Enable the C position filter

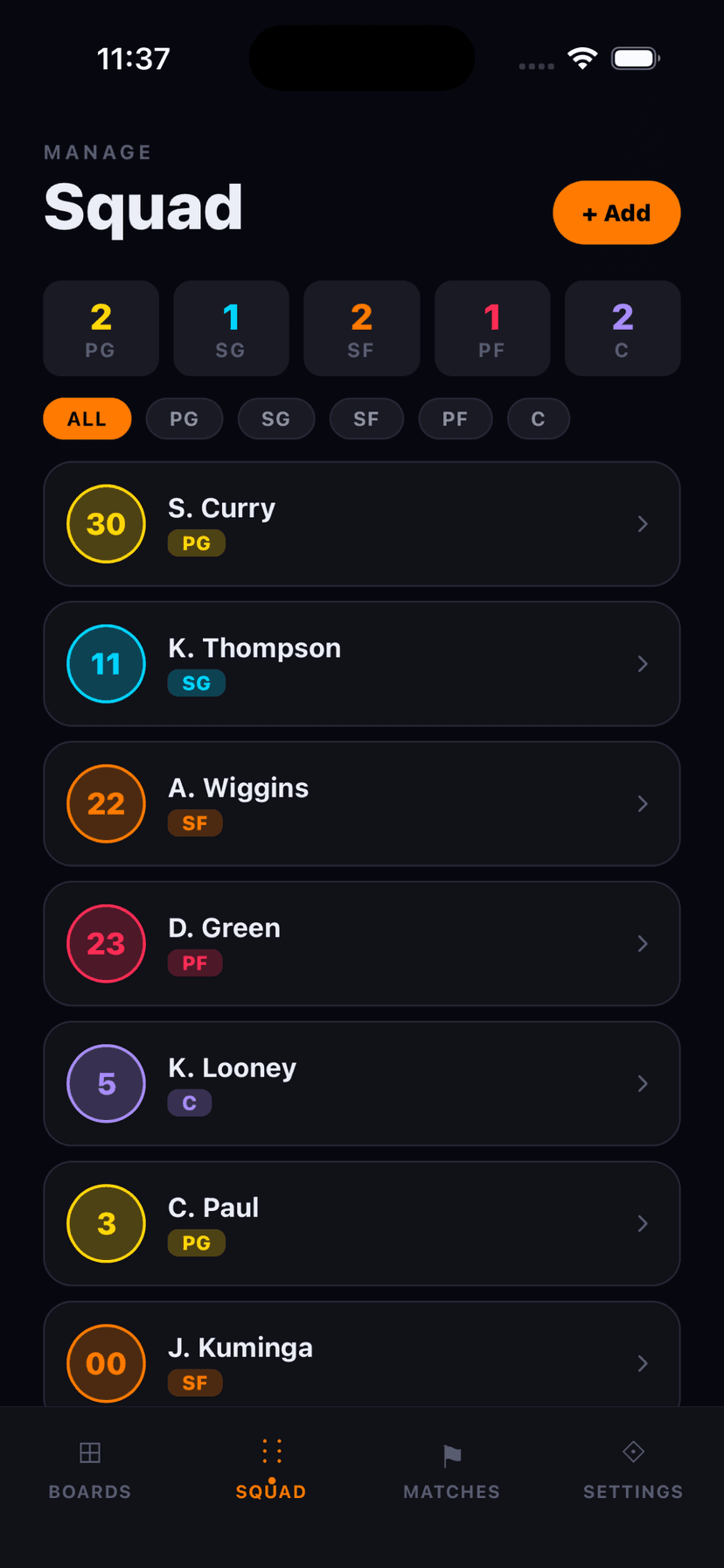(538, 418)
